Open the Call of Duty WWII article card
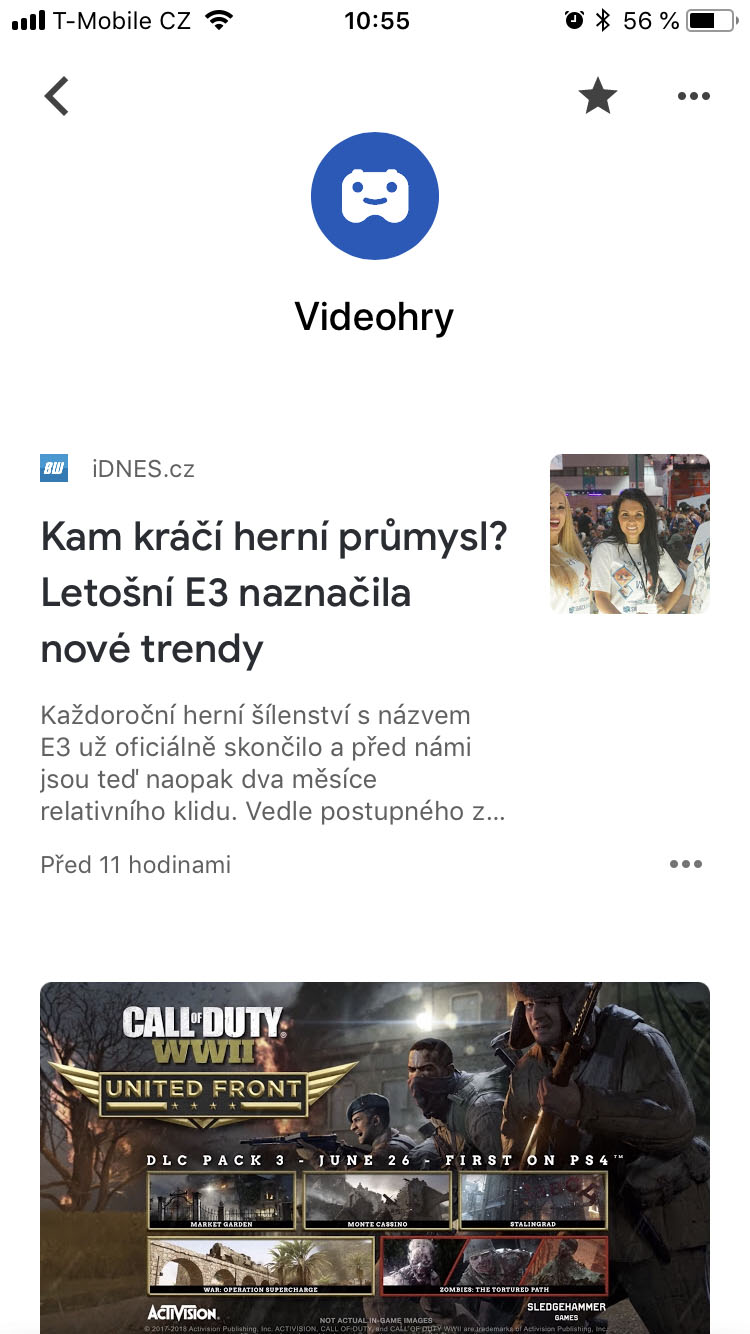 pyautogui.click(x=375, y=1157)
